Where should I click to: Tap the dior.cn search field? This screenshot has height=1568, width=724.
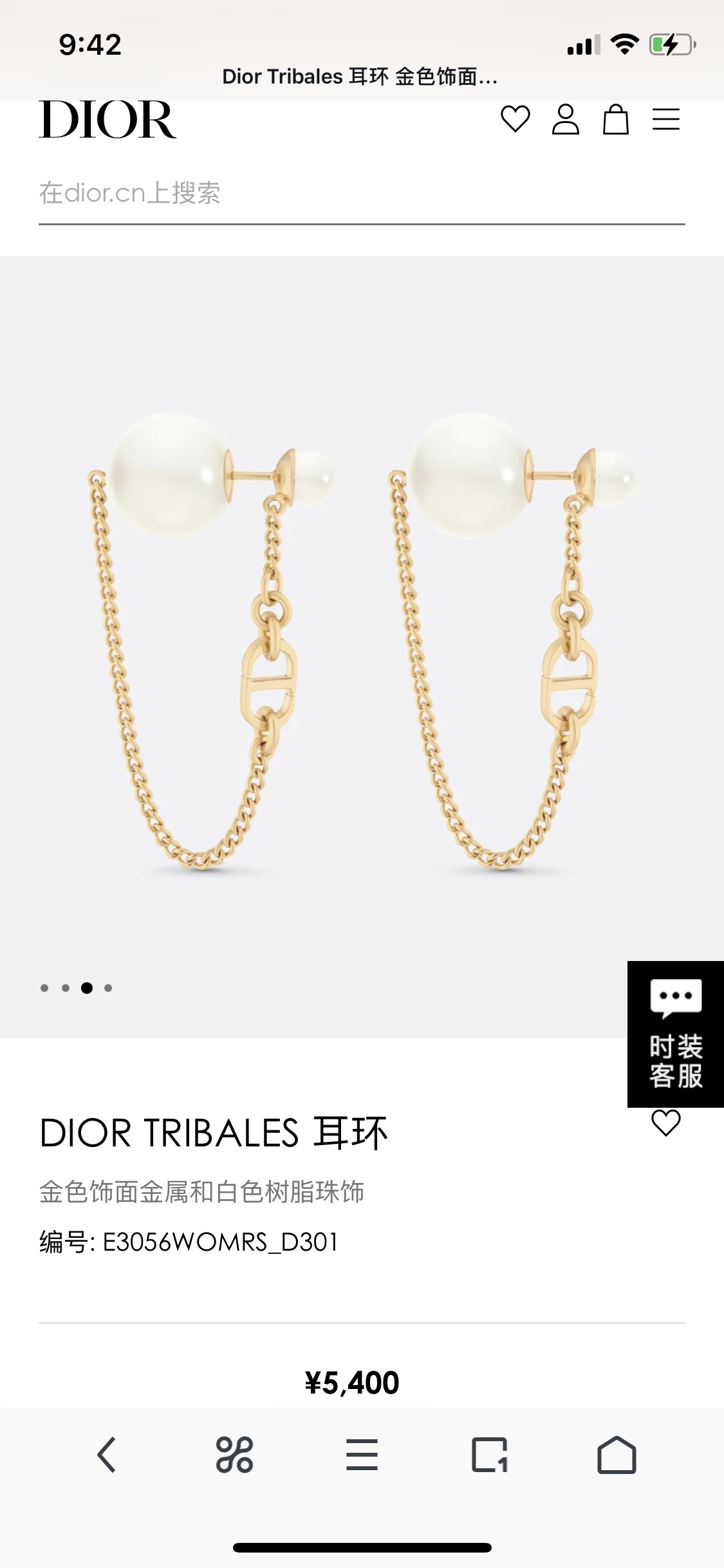click(x=360, y=193)
